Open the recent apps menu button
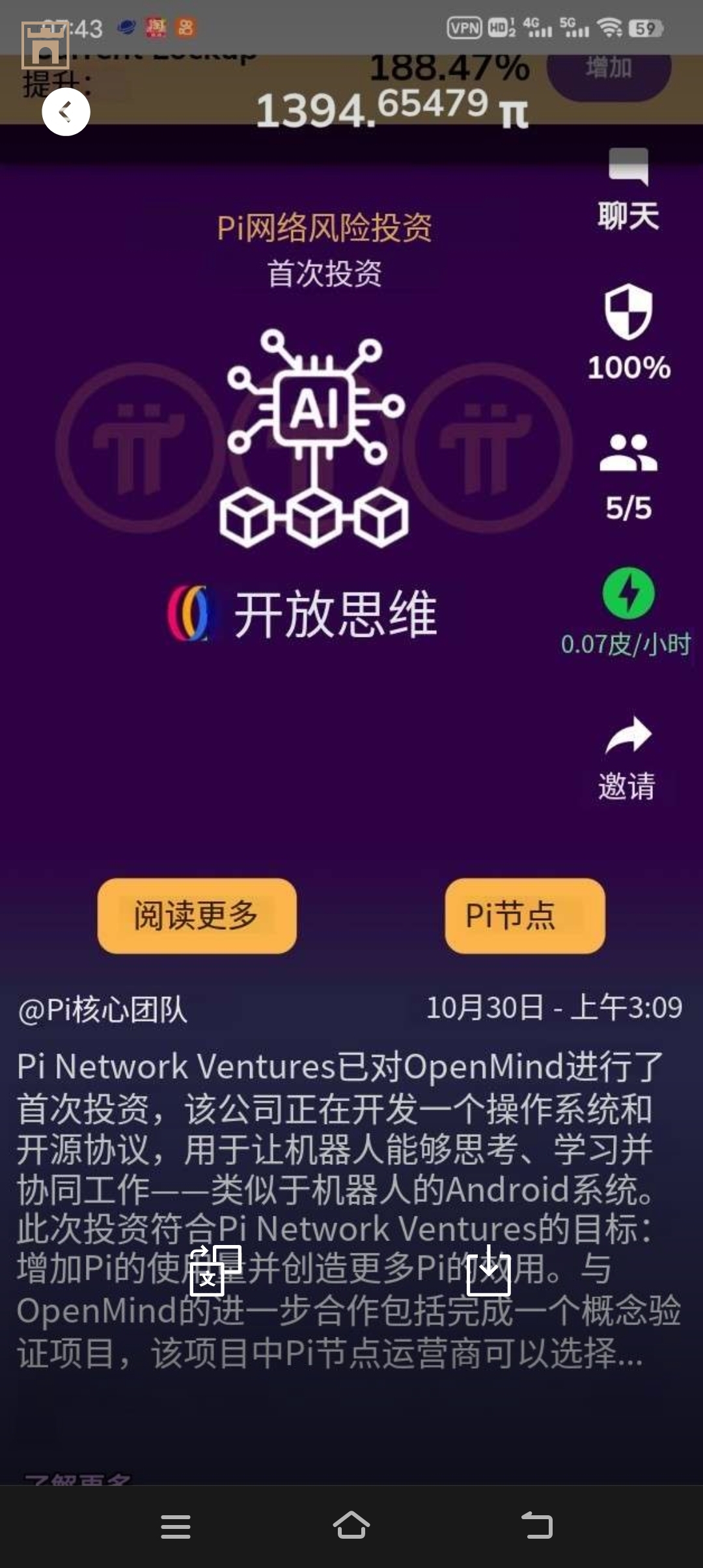Image resolution: width=703 pixels, height=1568 pixels. click(176, 1526)
